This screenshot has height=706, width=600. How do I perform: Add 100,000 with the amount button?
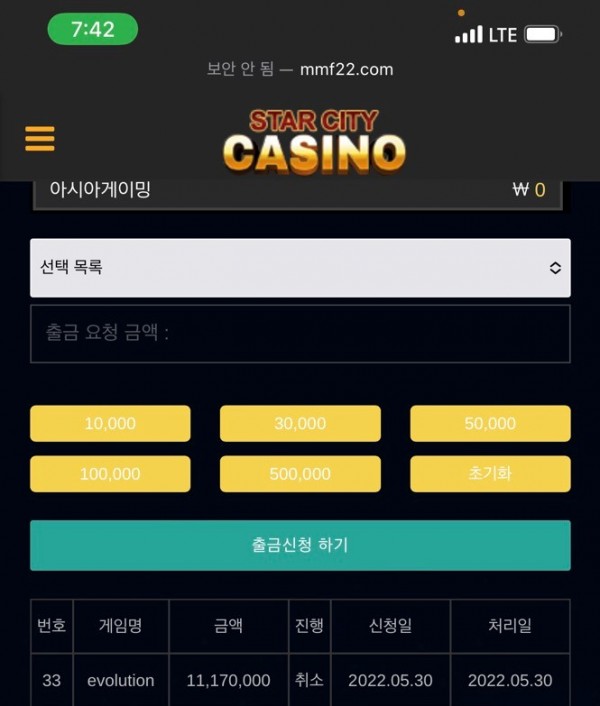click(x=110, y=474)
